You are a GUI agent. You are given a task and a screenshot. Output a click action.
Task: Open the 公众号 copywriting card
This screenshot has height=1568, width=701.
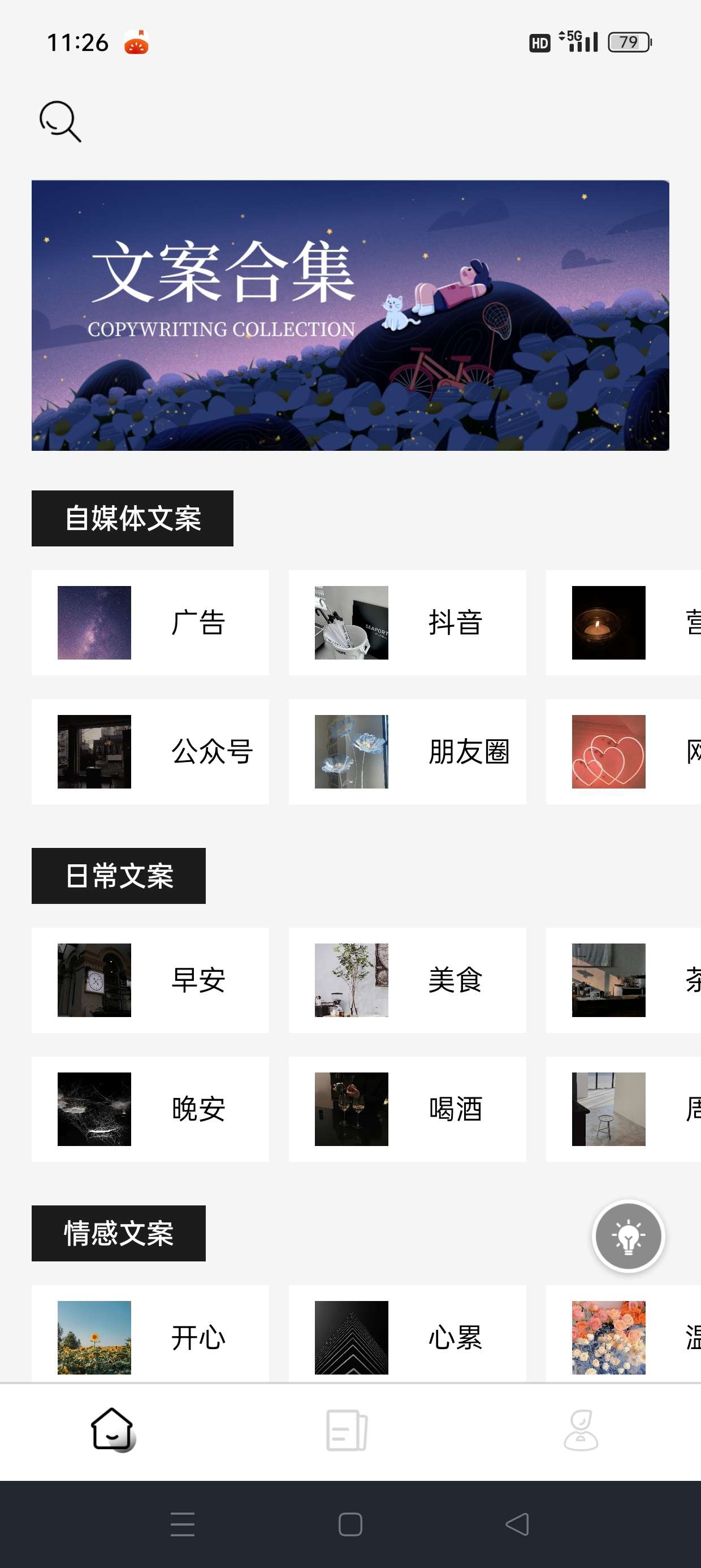(x=150, y=752)
